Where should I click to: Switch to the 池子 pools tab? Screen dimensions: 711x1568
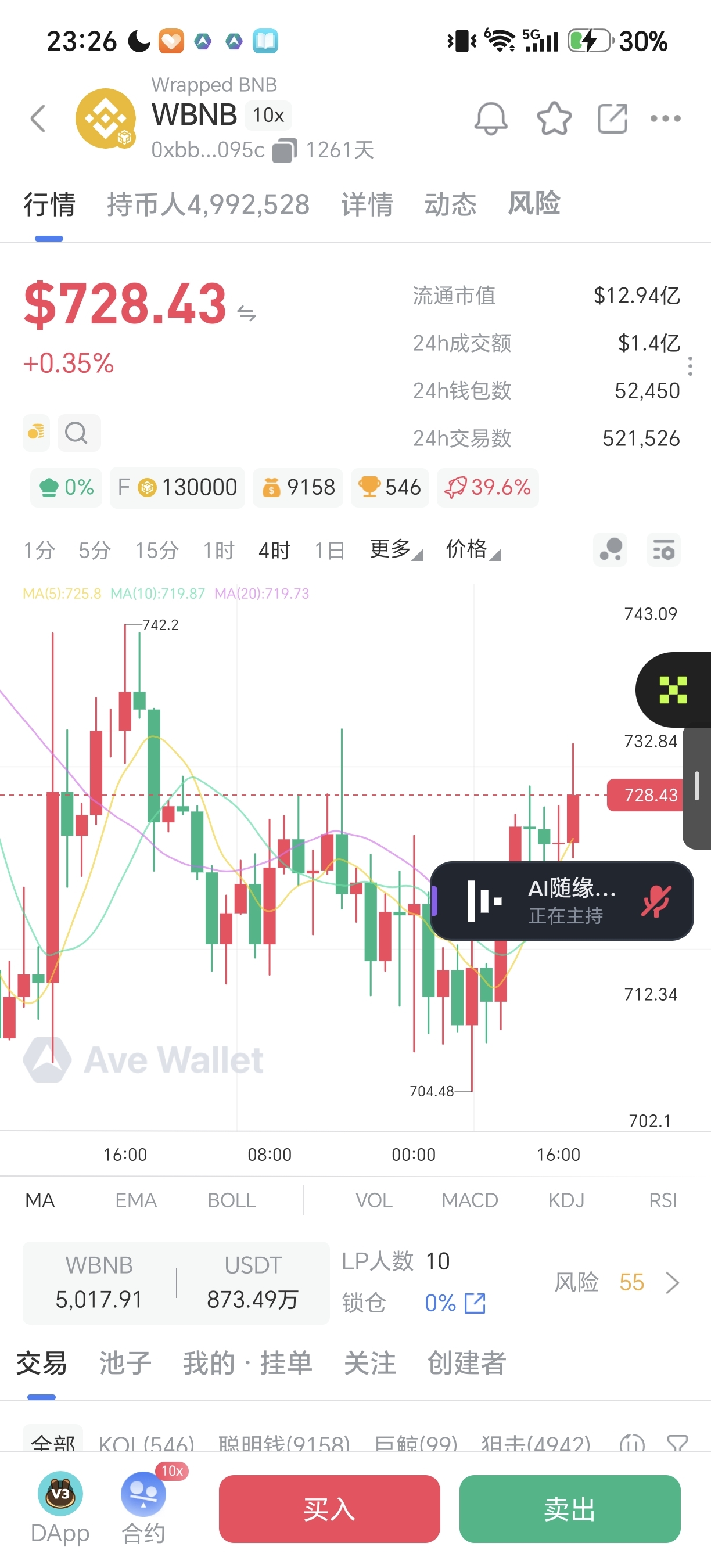125,1363
